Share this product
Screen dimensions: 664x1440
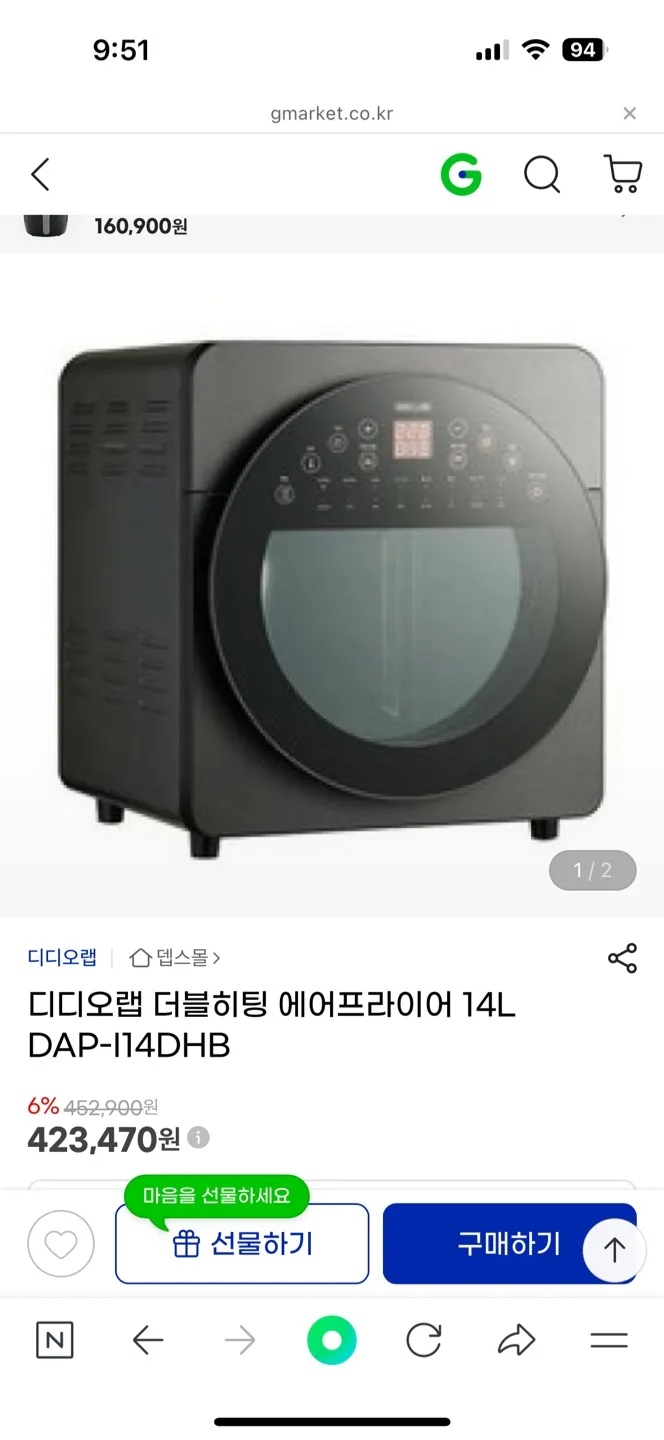point(622,958)
